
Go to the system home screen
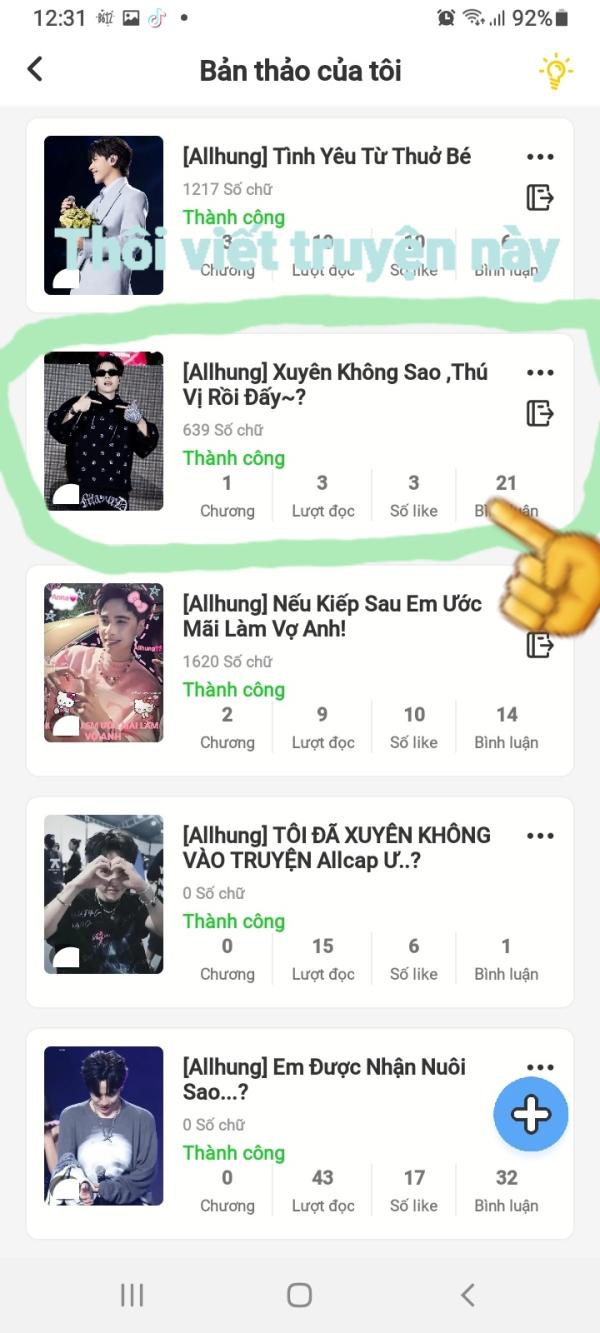click(x=299, y=1295)
